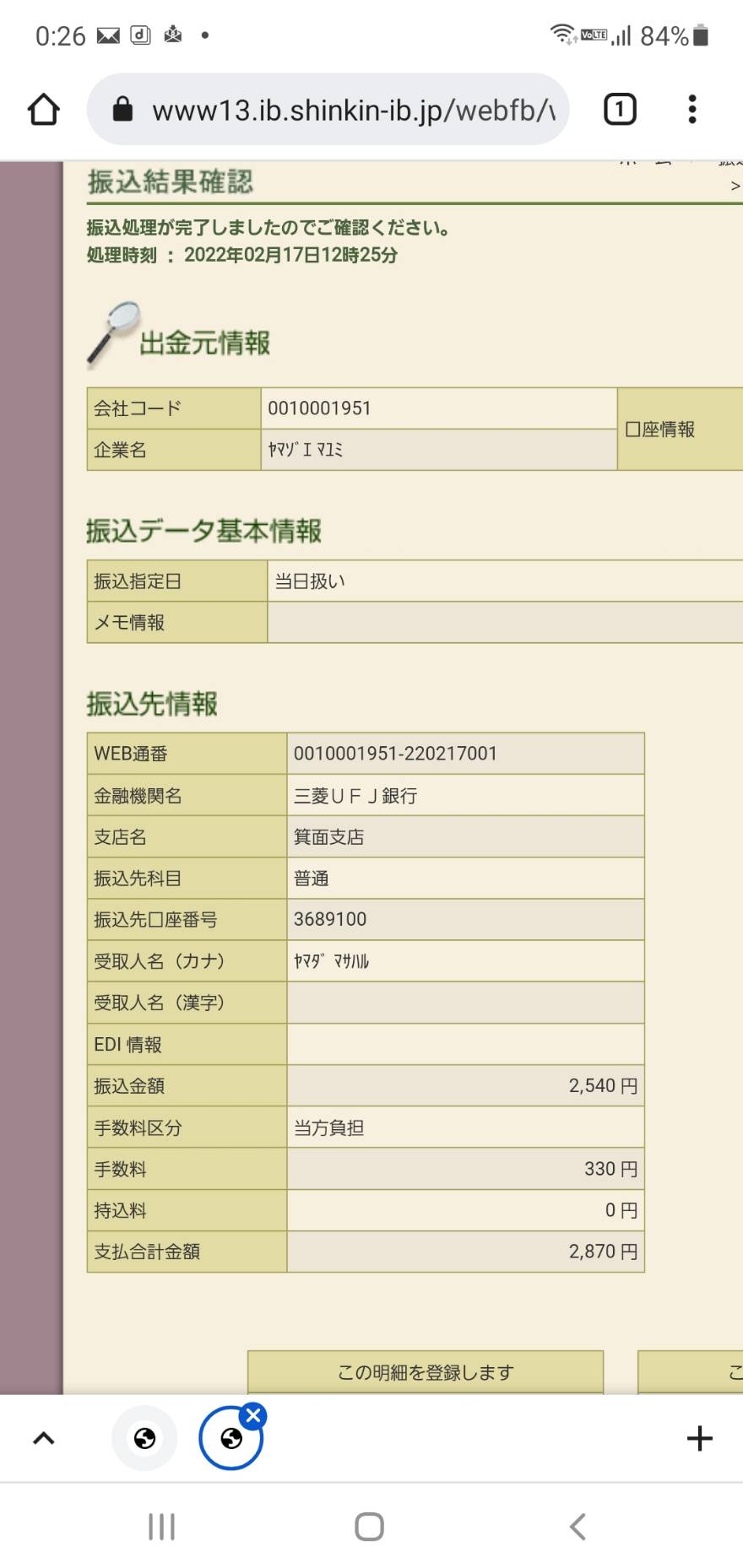Expand the tab strip with up chevron
The image size is (743, 1568).
tap(44, 1439)
